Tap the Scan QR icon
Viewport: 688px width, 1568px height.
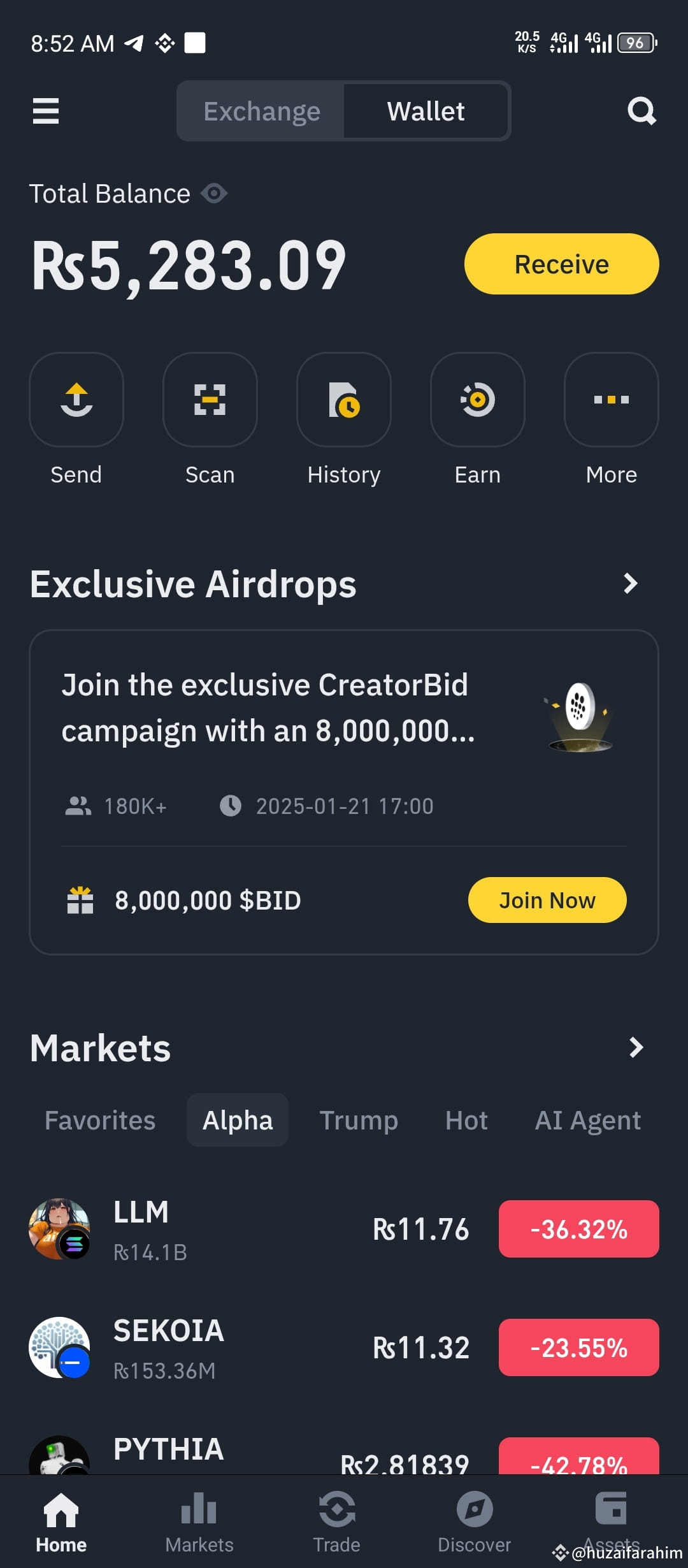coord(210,400)
